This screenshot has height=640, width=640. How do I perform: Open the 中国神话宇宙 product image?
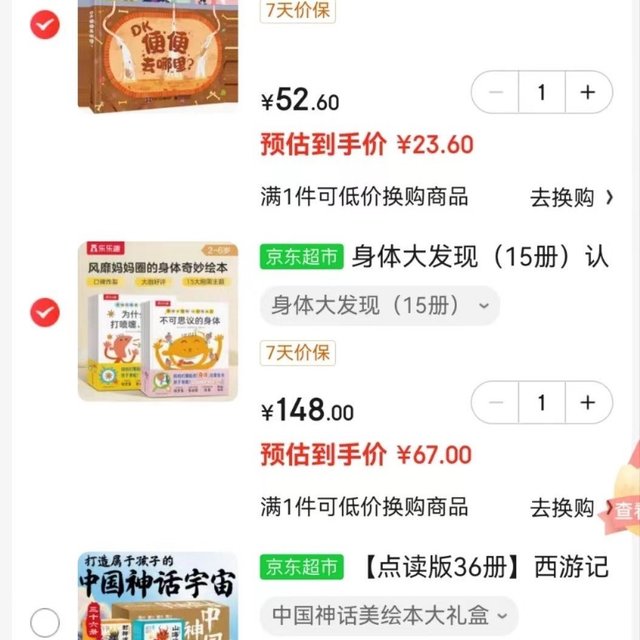click(x=158, y=597)
